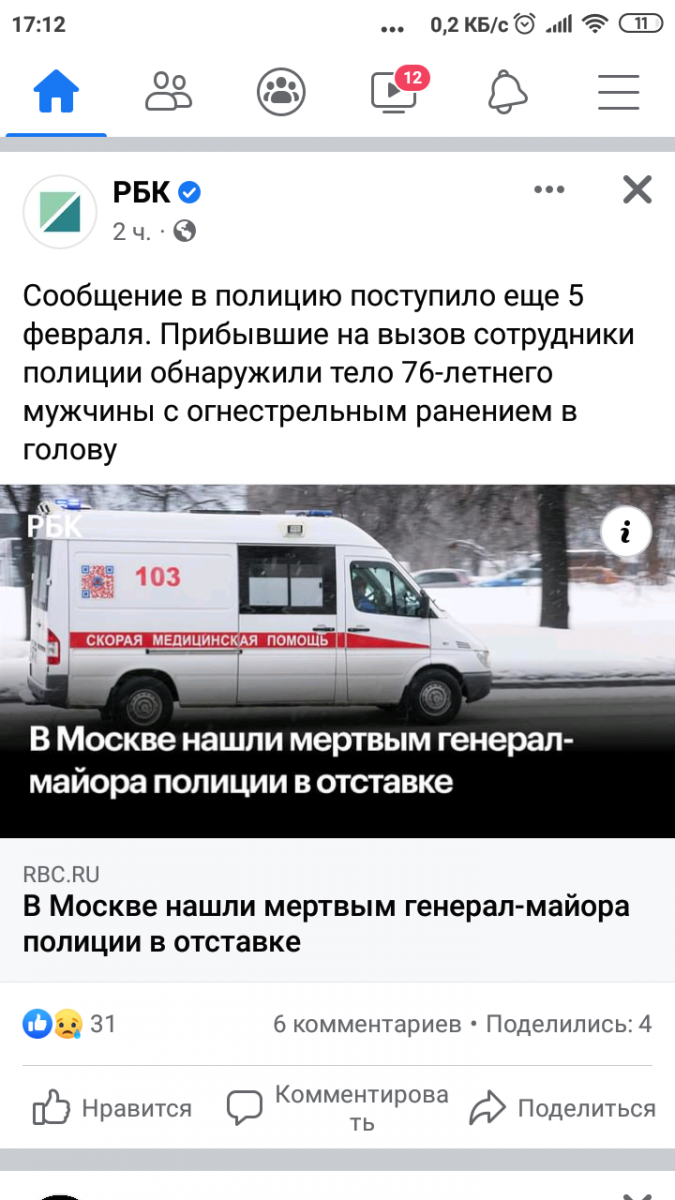
Task: View the 31 reactions list
Action: coord(70,1024)
